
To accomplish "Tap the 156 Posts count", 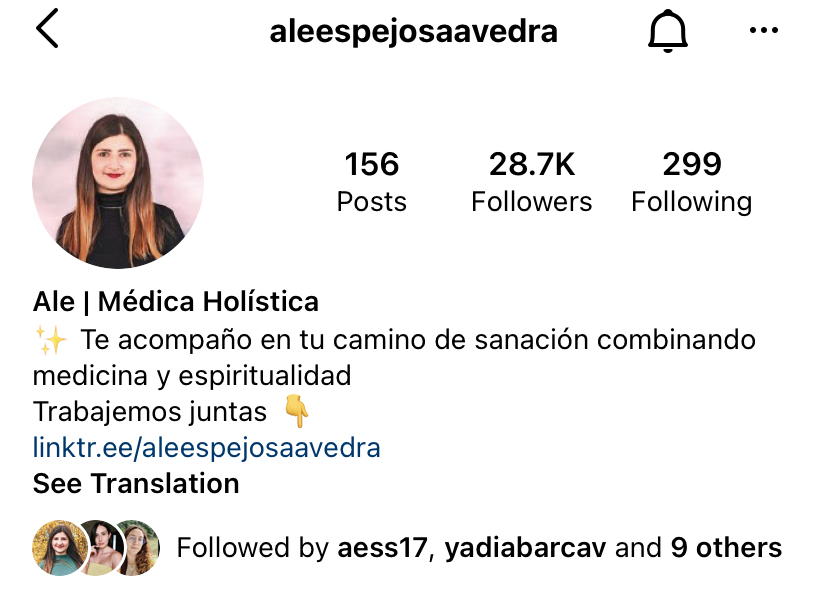I will pos(371,181).
